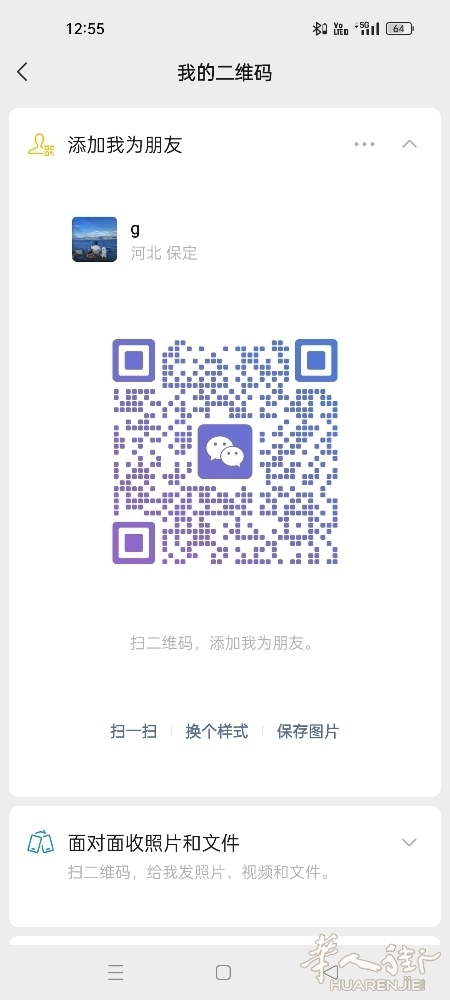Collapse the 添加我为朋友 section
This screenshot has width=450, height=1000.
coord(409,144)
